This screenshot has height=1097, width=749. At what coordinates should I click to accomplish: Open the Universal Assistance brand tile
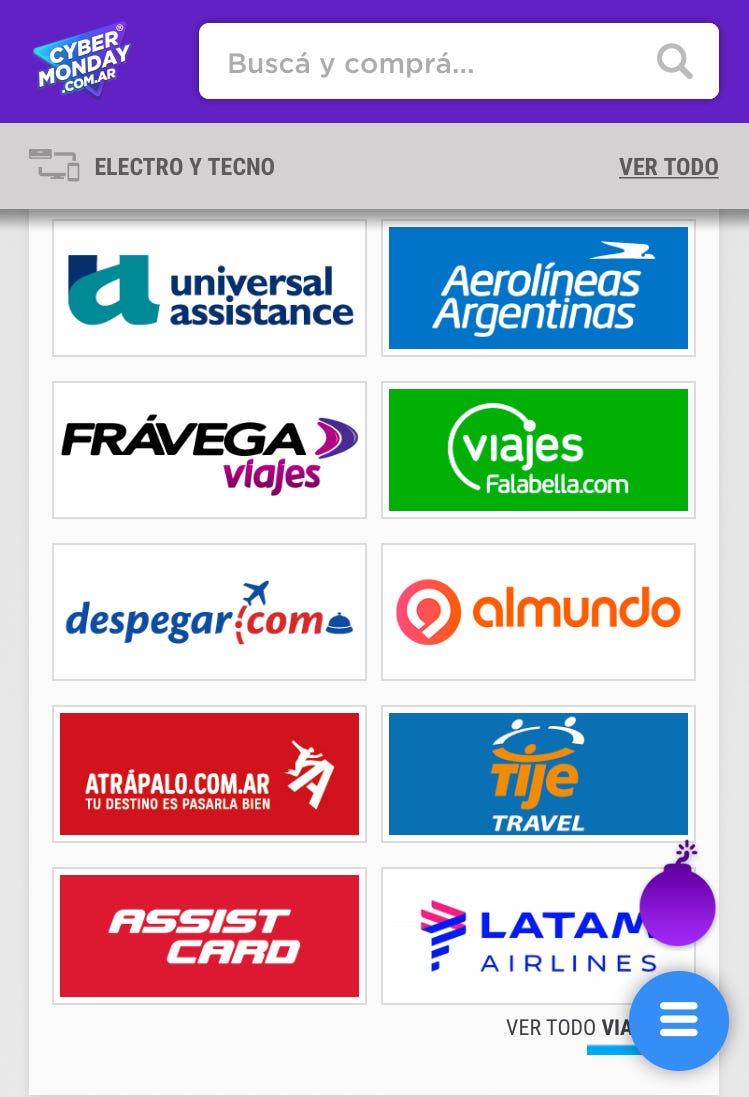pos(209,288)
